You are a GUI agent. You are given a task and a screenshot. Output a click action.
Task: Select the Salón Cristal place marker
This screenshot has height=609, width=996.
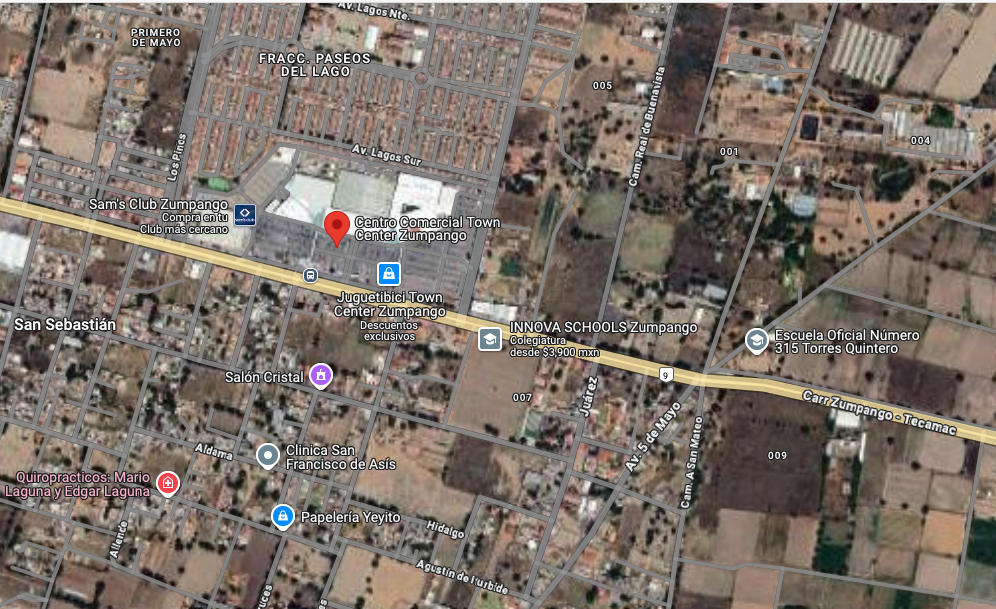point(320,375)
